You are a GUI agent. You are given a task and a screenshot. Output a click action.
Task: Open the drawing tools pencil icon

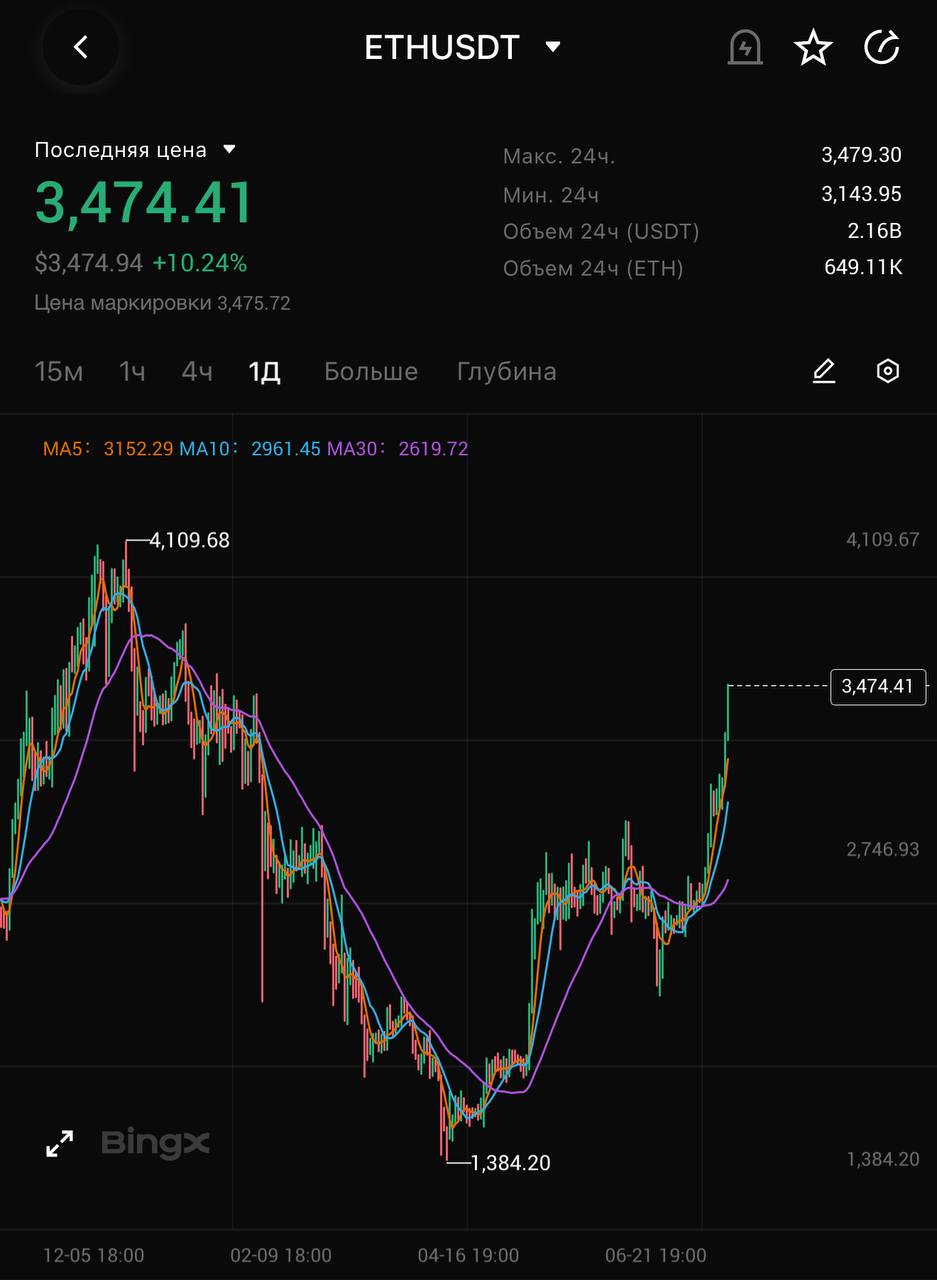coord(823,371)
